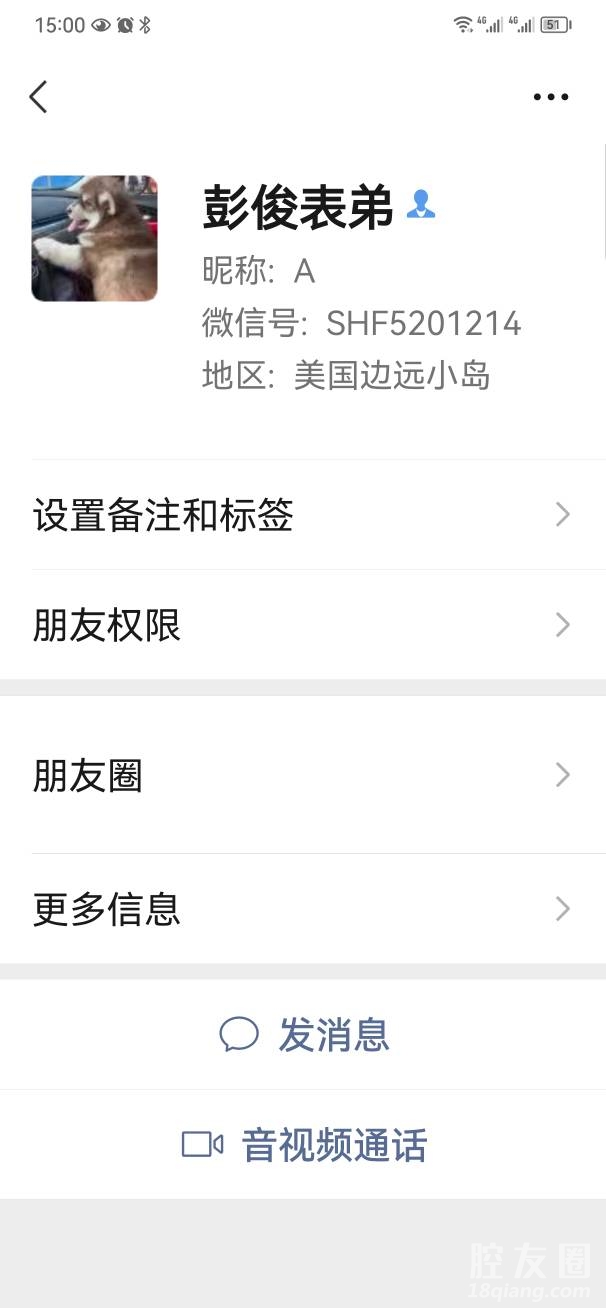Open 设置备注和标签 settings
Image resolution: width=606 pixels, height=1308 pixels.
(302, 515)
